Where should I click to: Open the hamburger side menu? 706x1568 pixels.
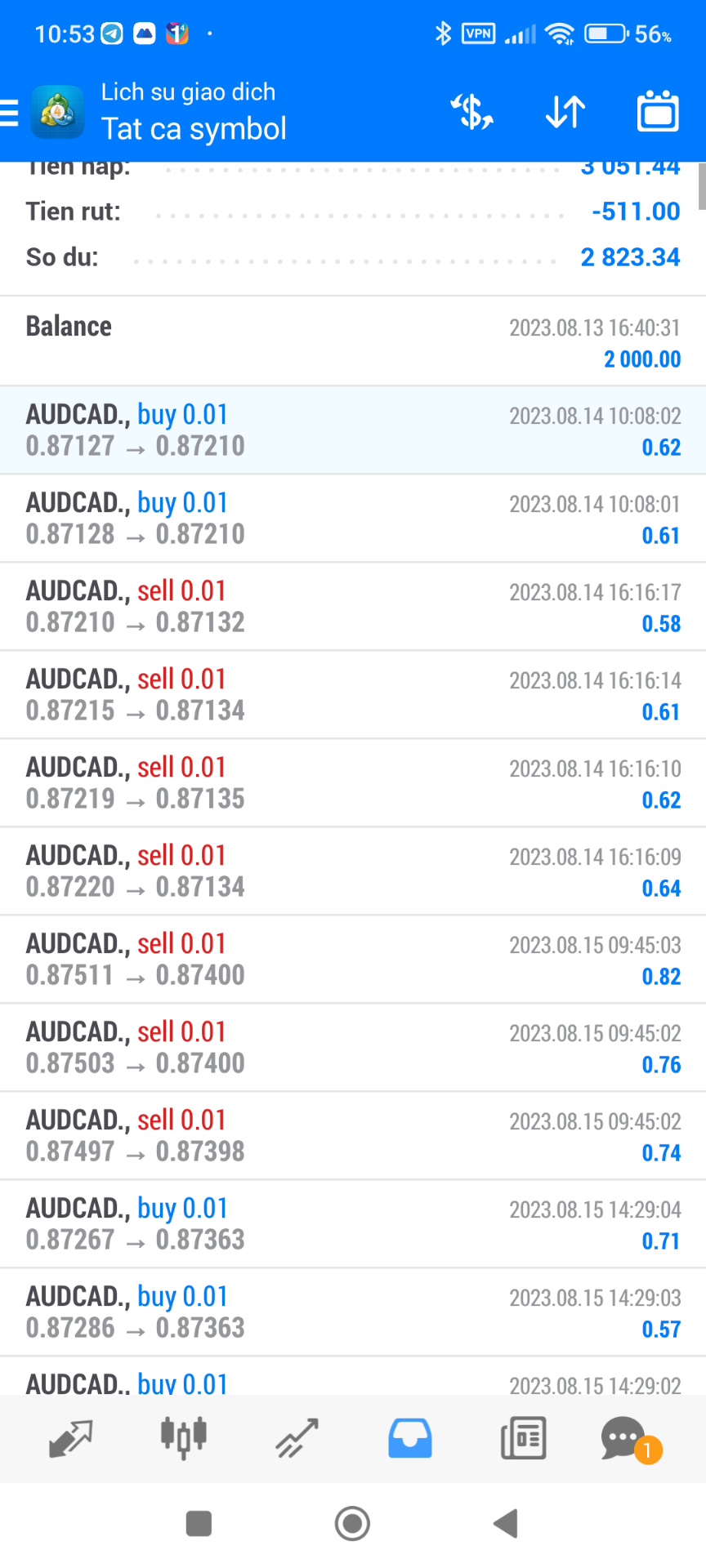point(10,113)
